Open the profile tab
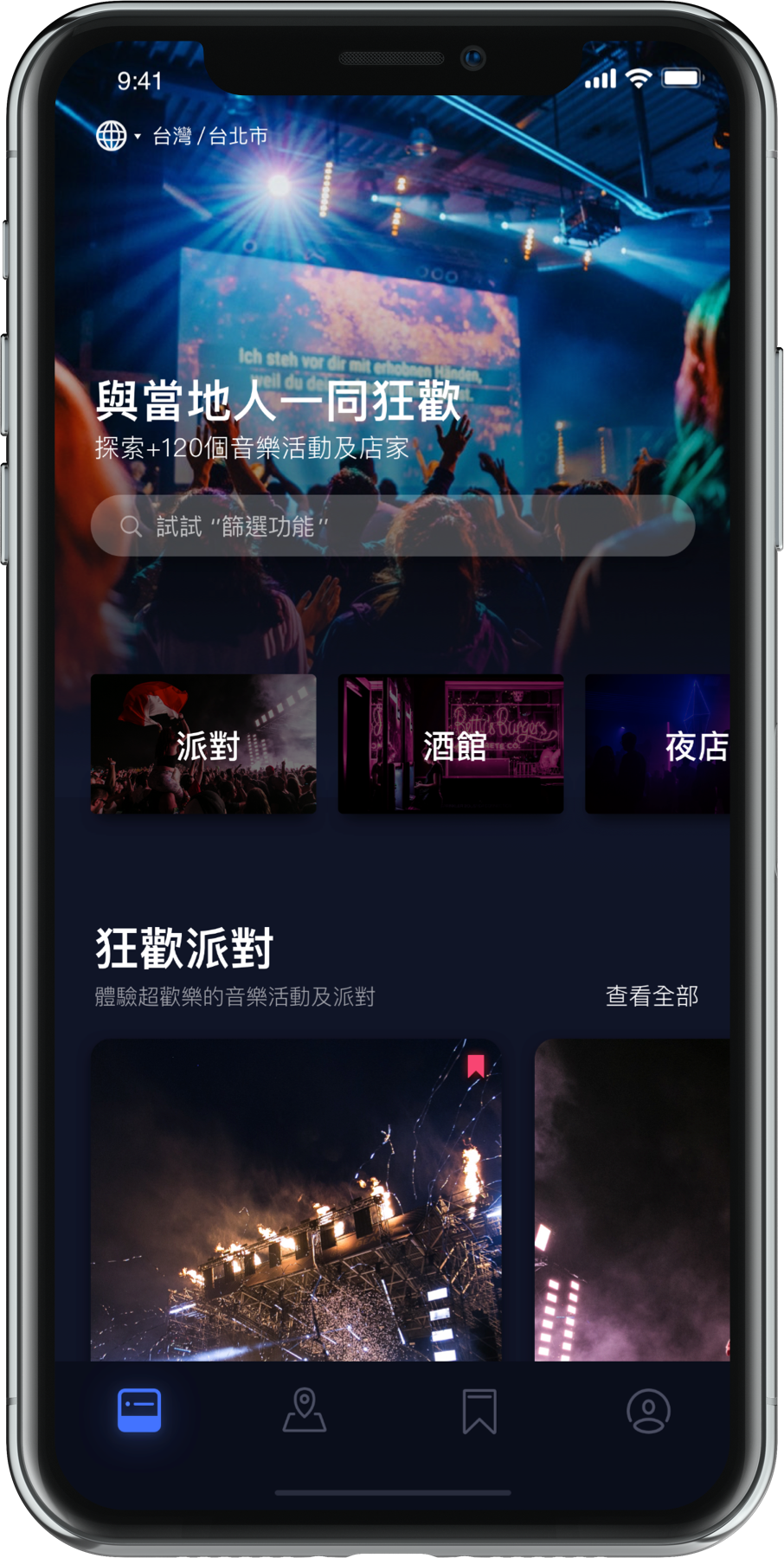Viewport: 784px width, 1558px height. click(x=648, y=1411)
